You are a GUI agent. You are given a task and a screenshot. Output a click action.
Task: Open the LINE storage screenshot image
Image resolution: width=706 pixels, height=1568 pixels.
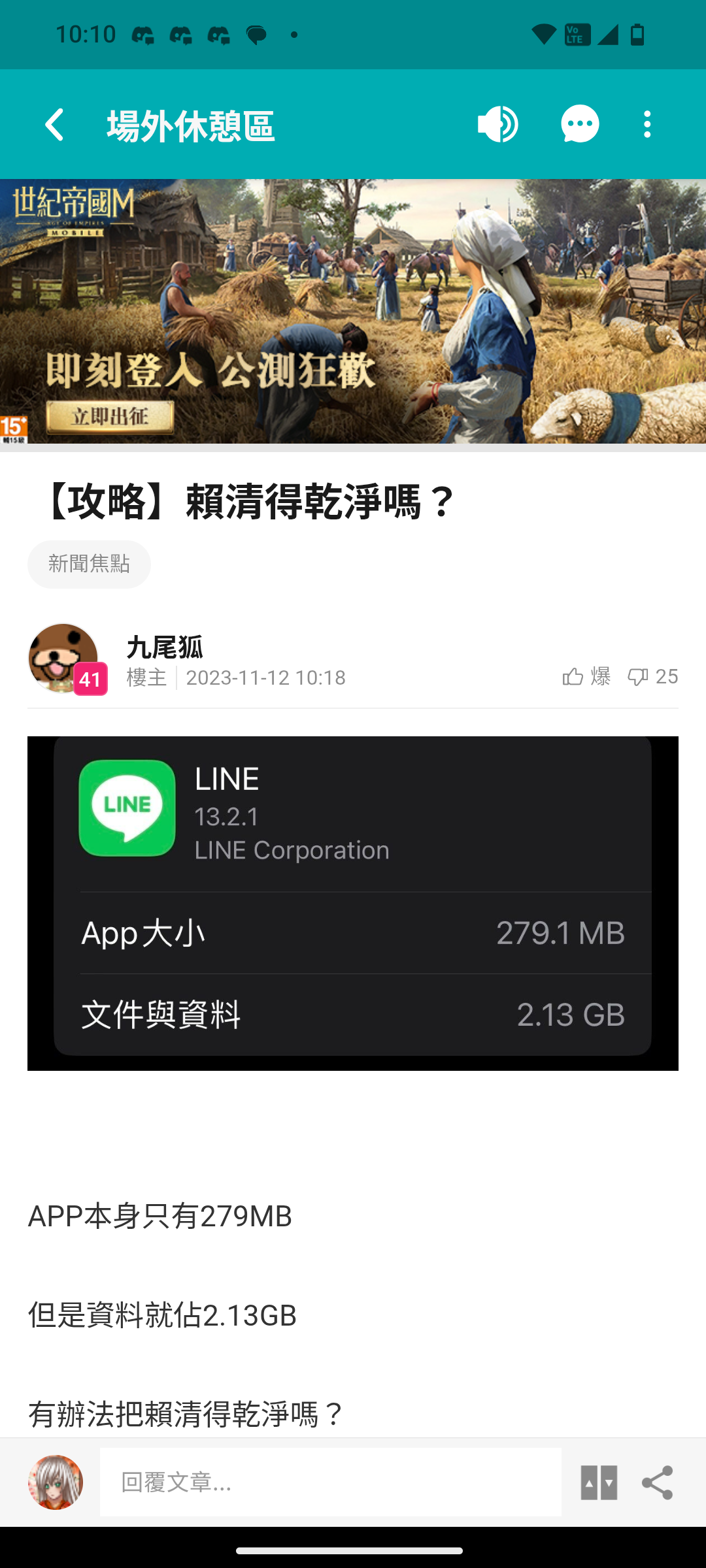point(353,903)
